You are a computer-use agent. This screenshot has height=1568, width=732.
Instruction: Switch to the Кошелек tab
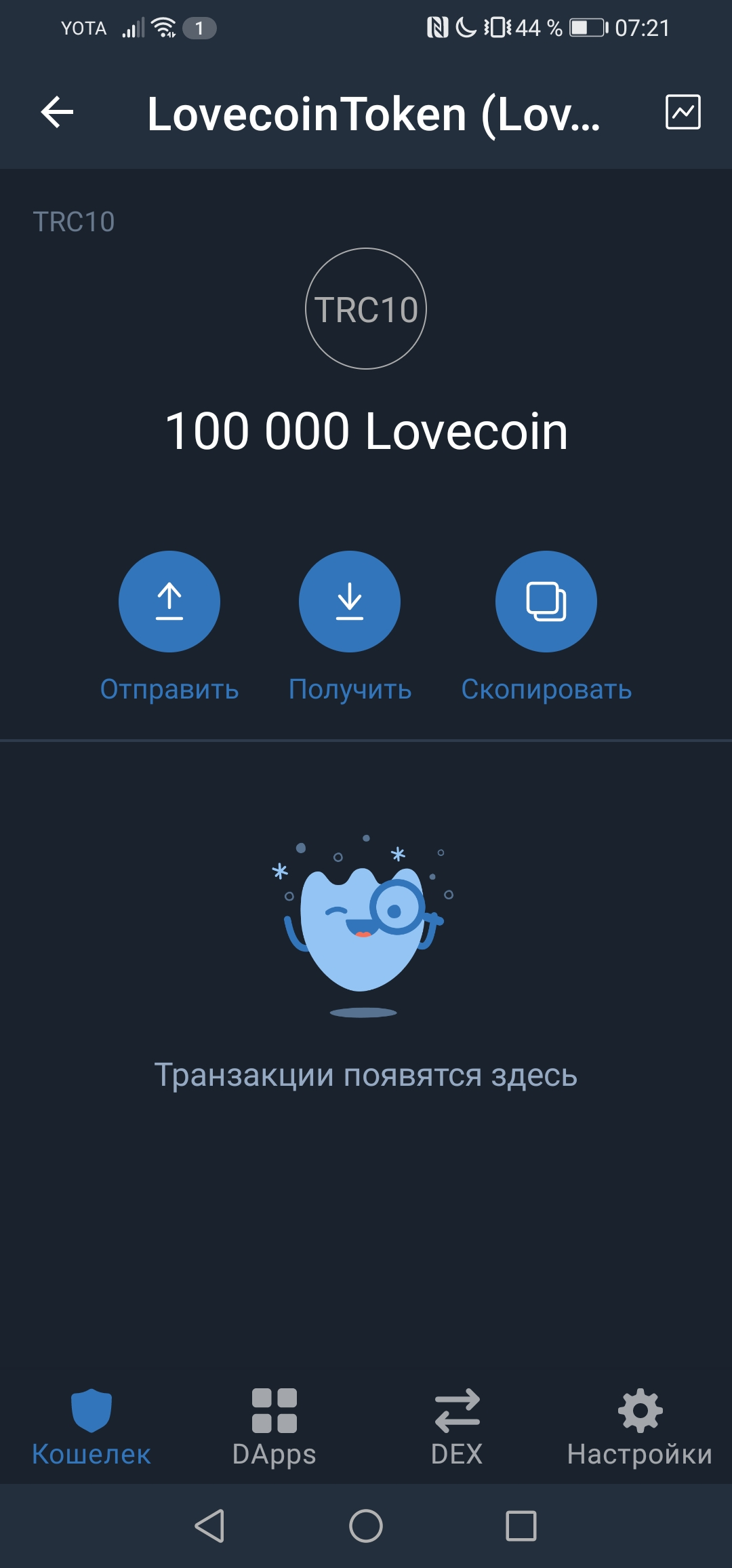[91, 1428]
